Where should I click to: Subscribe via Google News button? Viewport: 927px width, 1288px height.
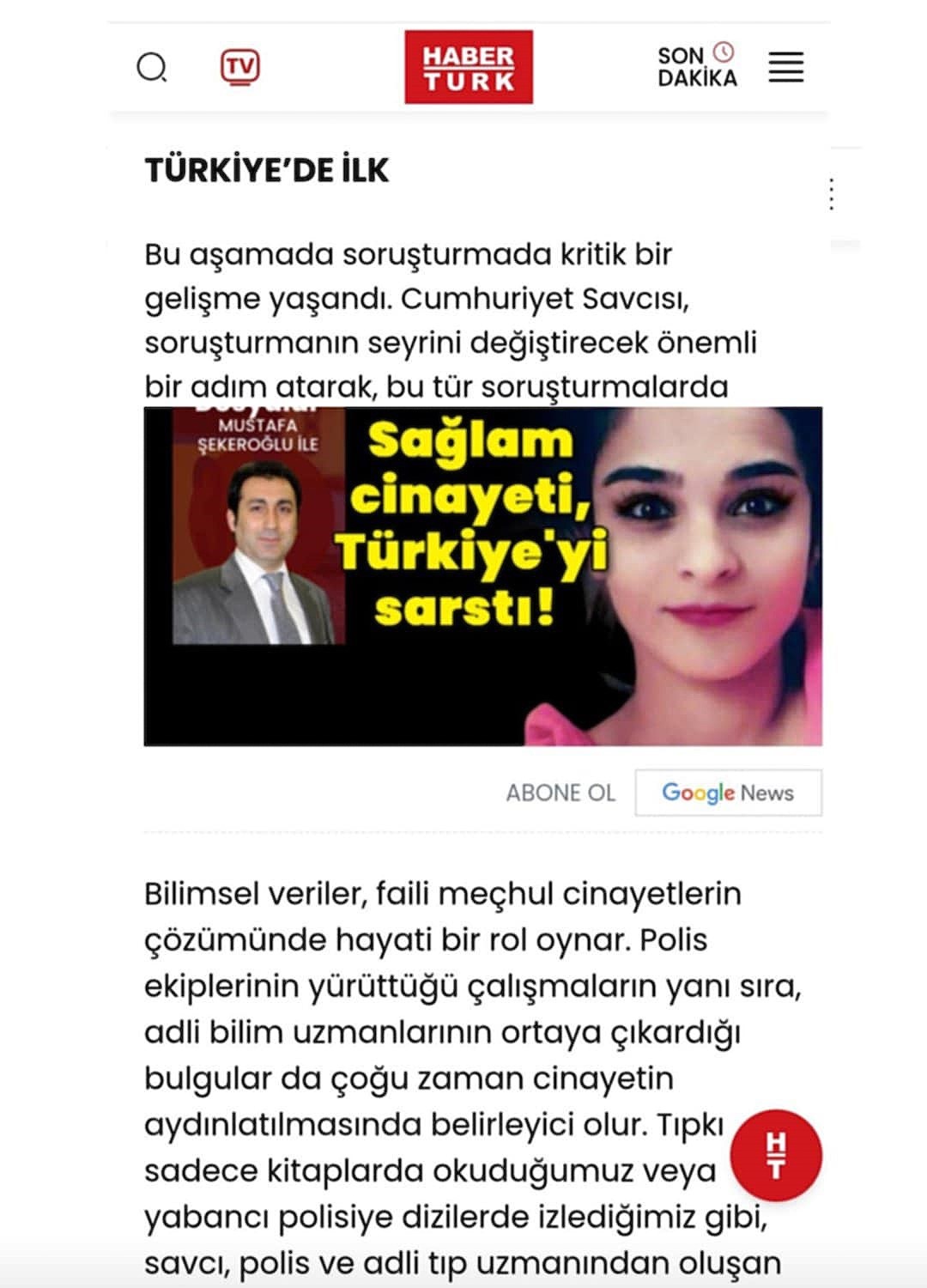tap(728, 793)
